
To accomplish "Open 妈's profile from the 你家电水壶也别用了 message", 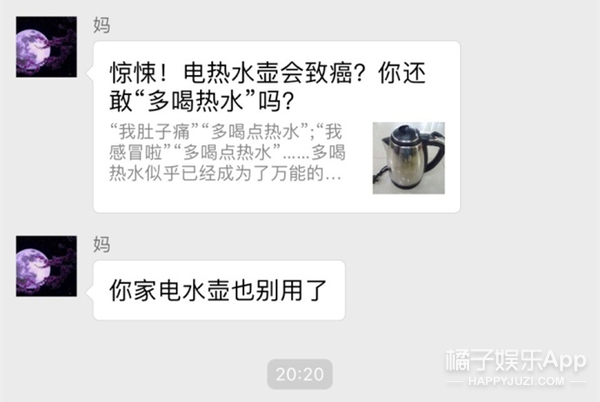I will (47, 267).
